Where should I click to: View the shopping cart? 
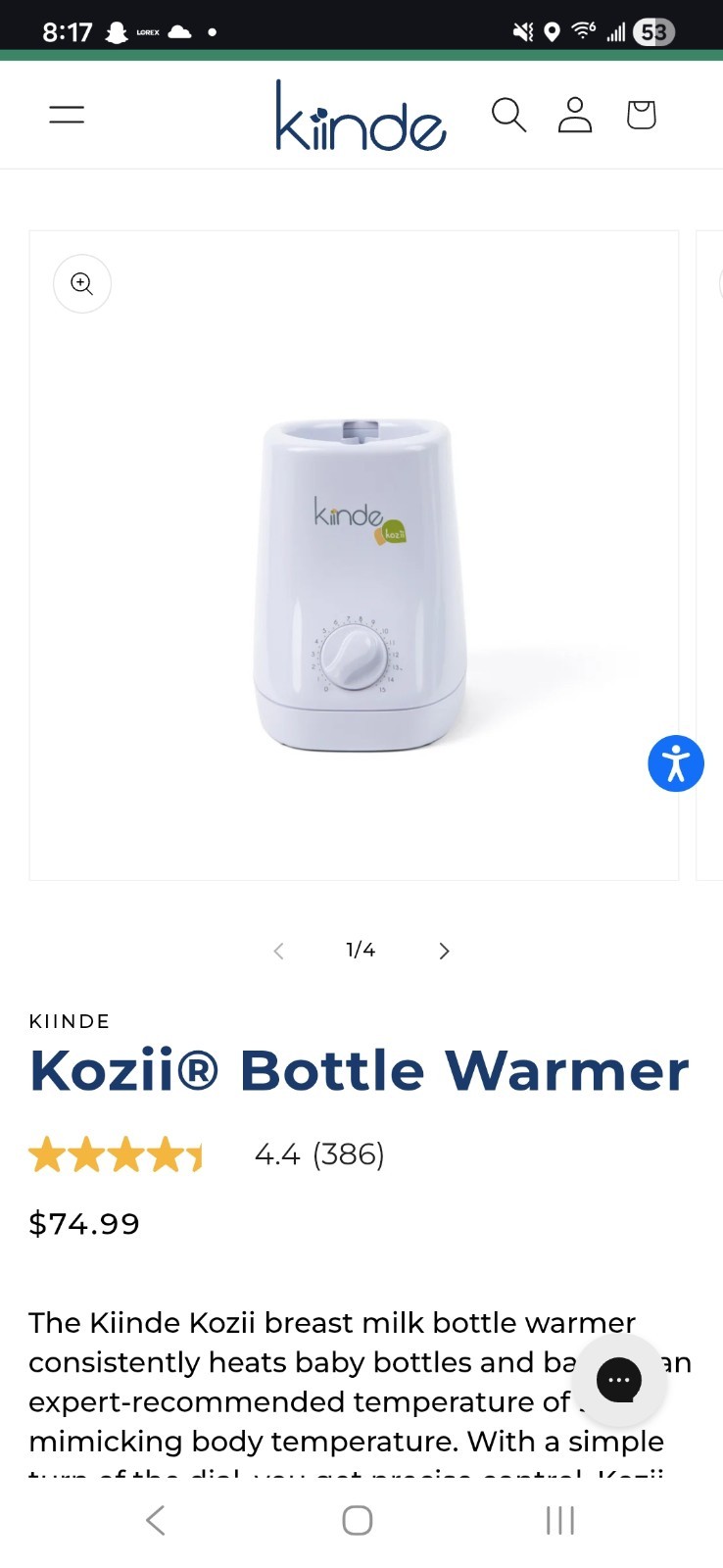(x=641, y=115)
